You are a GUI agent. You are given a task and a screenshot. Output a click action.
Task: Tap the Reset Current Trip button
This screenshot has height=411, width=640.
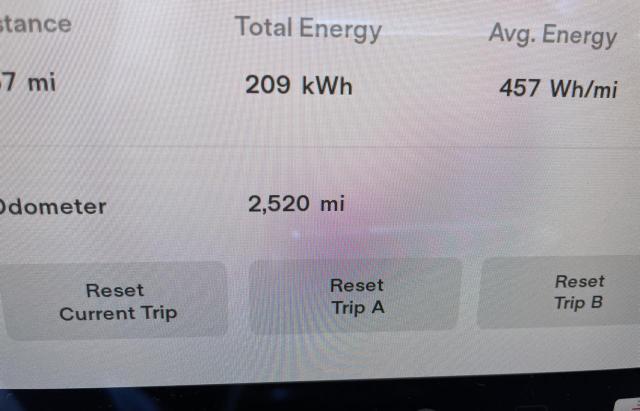tap(116, 301)
